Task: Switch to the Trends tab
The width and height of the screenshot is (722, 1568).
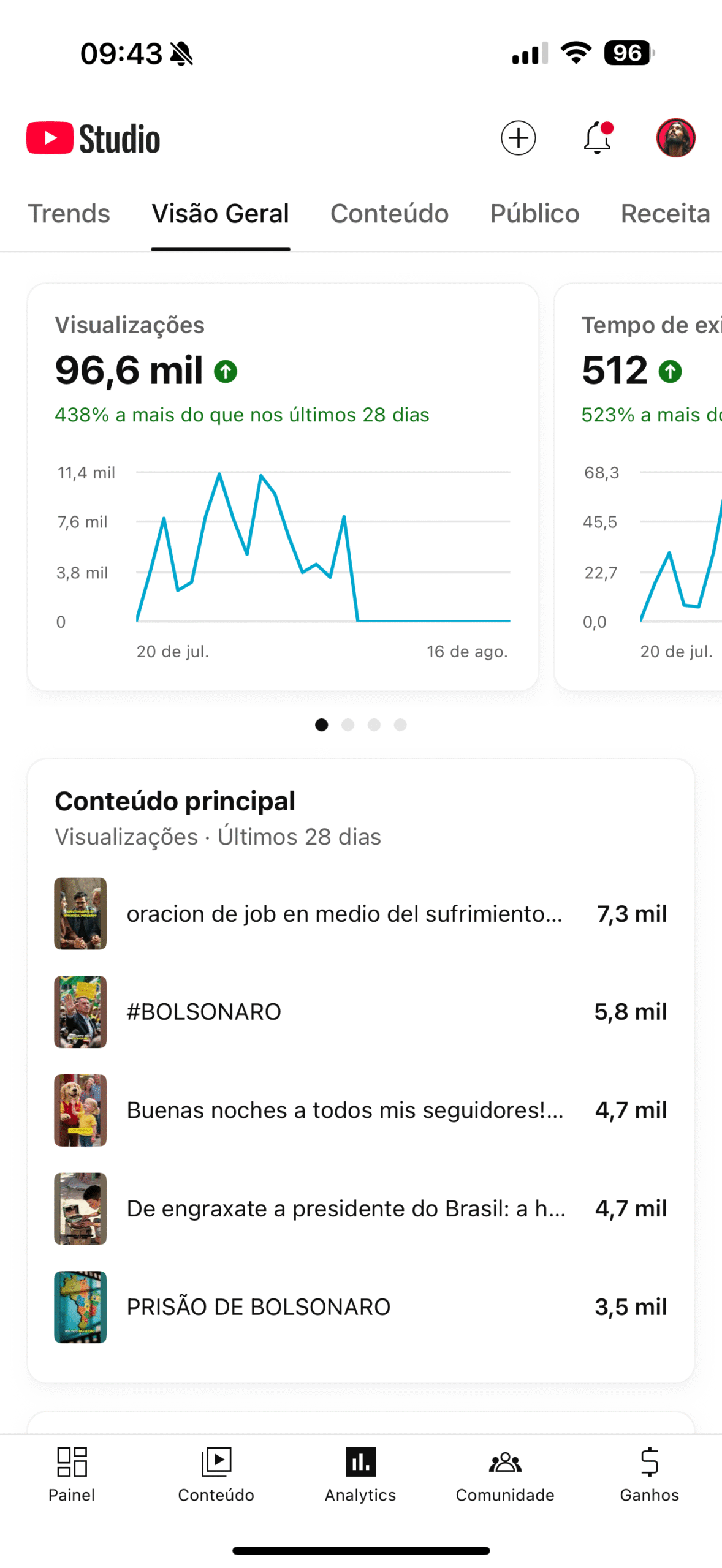Action: pyautogui.click(x=69, y=214)
